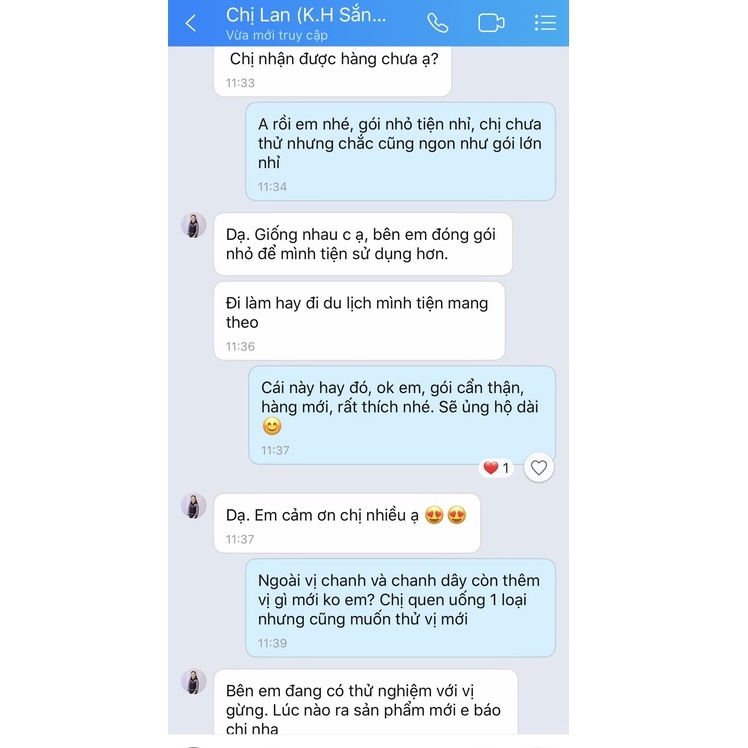Open the Chị Lan contact title in header

[x=306, y=16]
